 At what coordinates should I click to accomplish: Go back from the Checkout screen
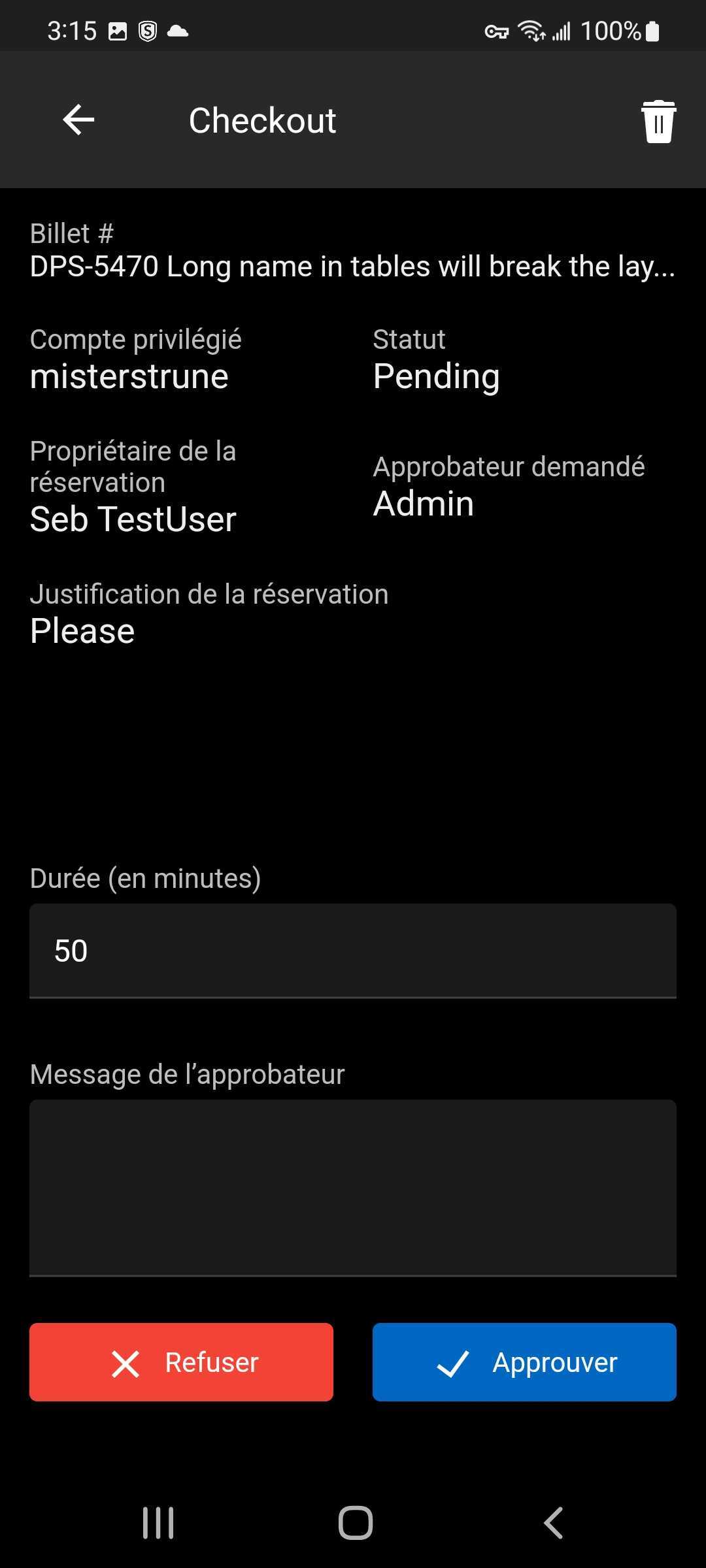pos(78,120)
